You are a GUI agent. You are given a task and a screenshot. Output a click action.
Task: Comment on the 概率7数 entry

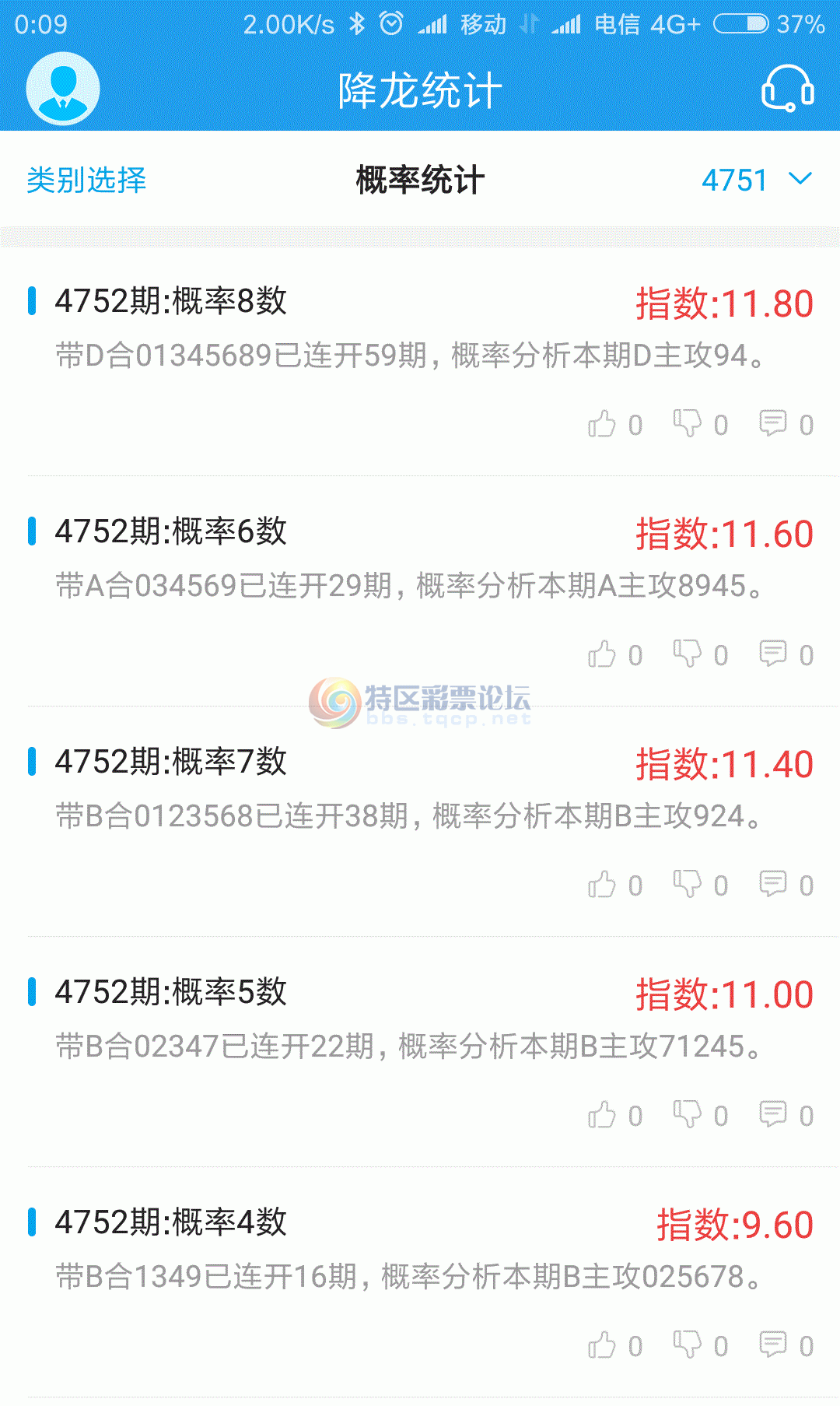773,885
